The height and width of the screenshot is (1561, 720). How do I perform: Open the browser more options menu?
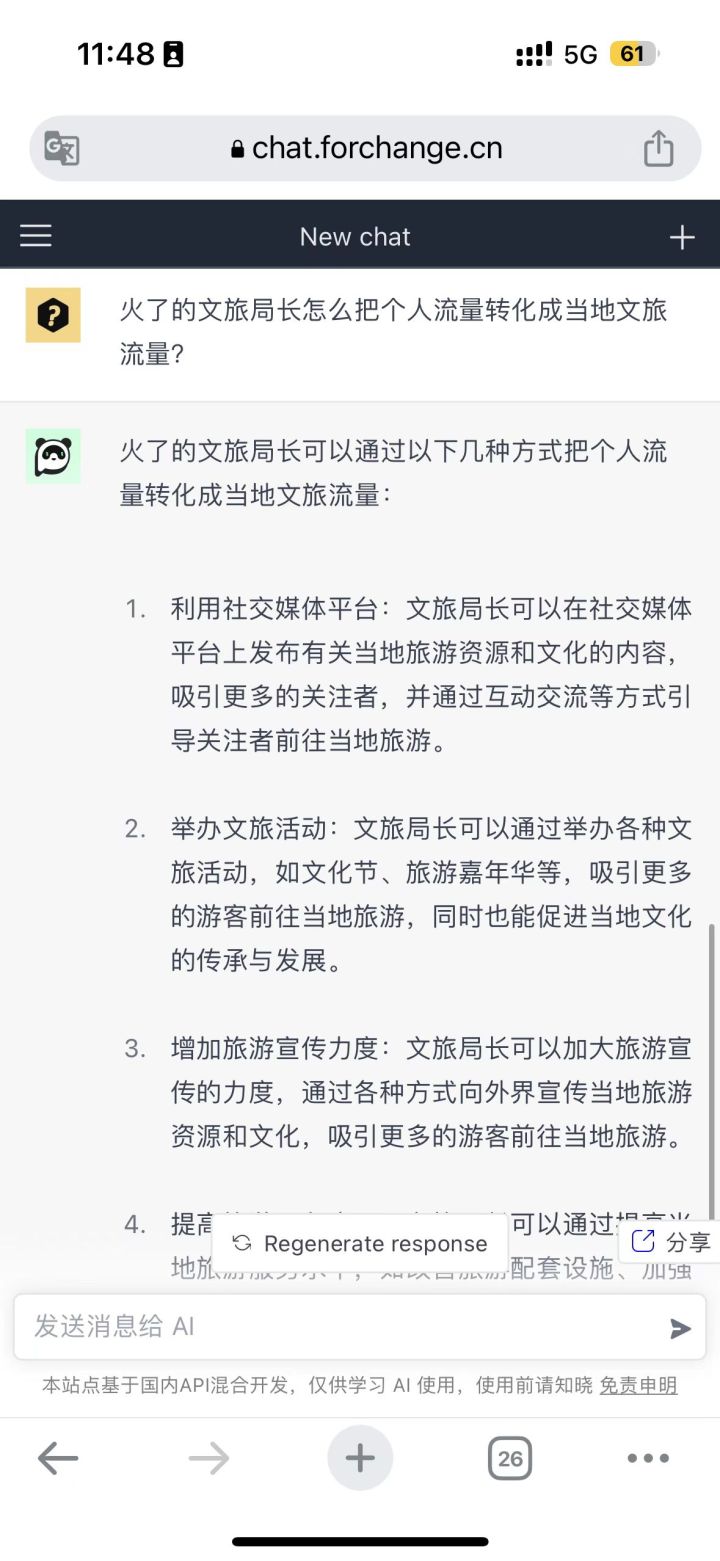[x=648, y=1458]
